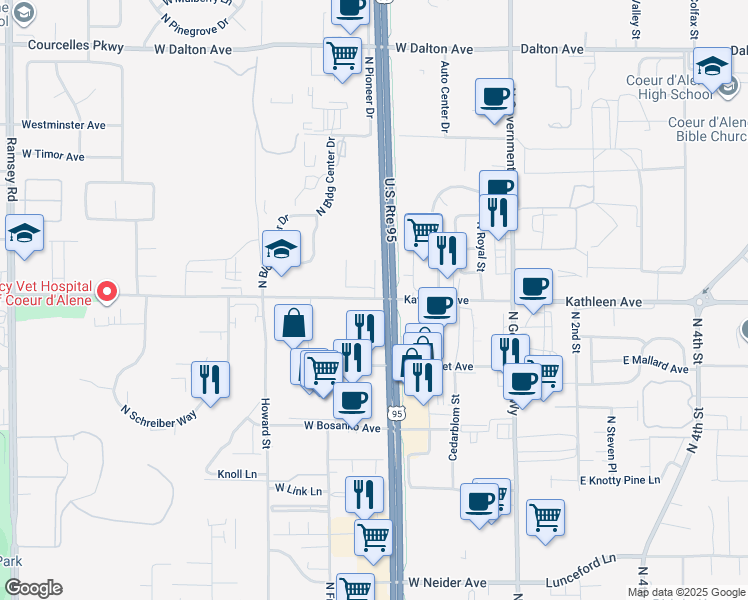Open the restaurant marker near N Schreiber Way

pos(210,382)
